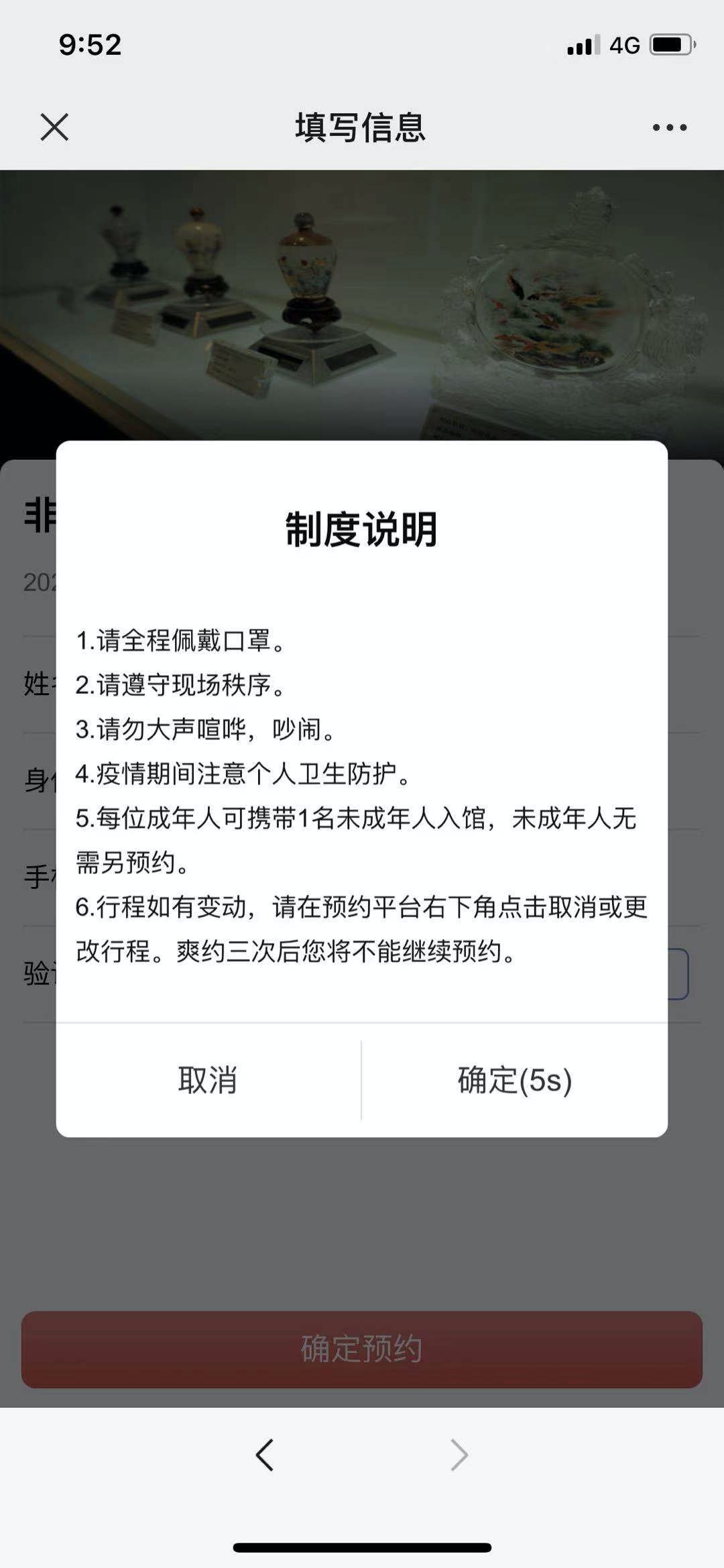Image resolution: width=724 pixels, height=1568 pixels.
Task: Go back using the browser back arrow
Action: [x=265, y=1455]
